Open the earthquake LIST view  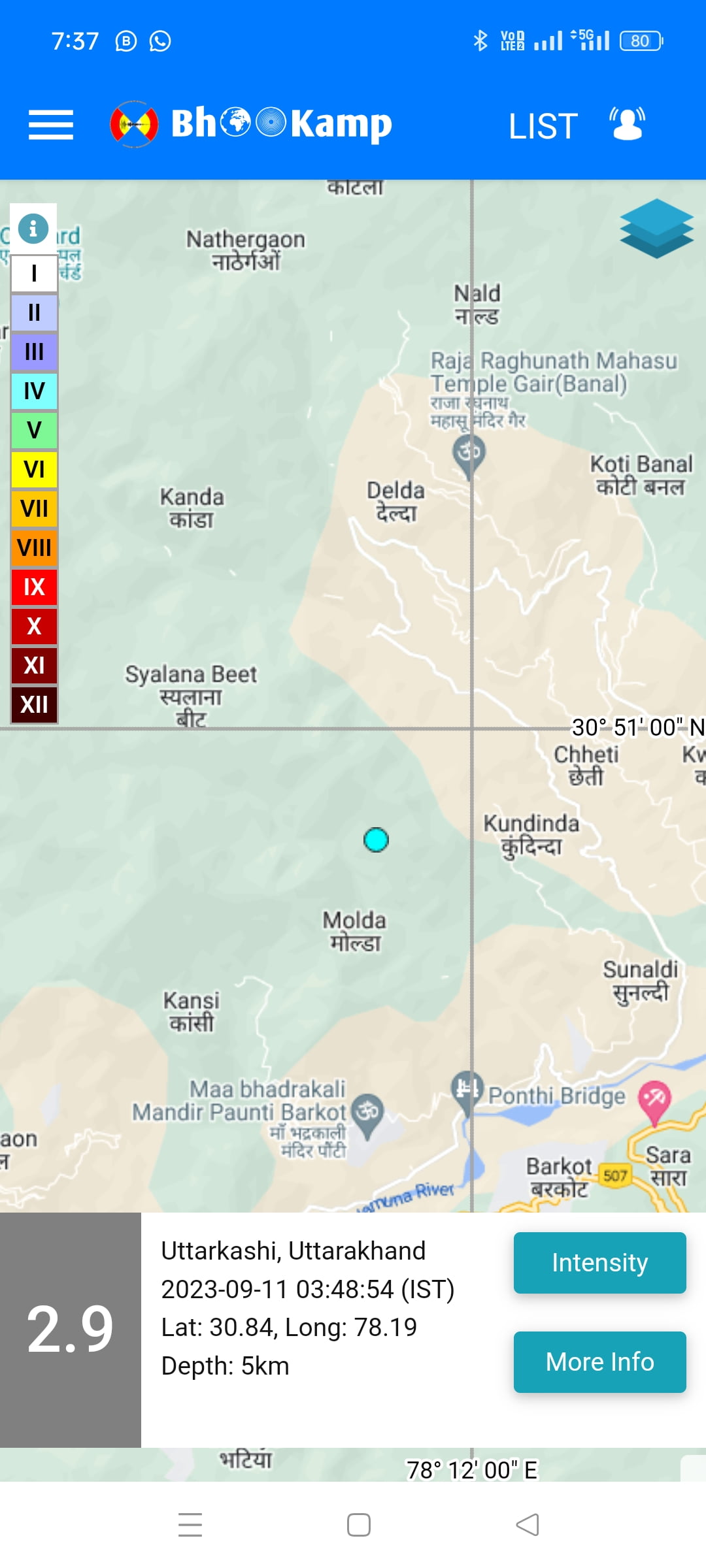coord(543,126)
